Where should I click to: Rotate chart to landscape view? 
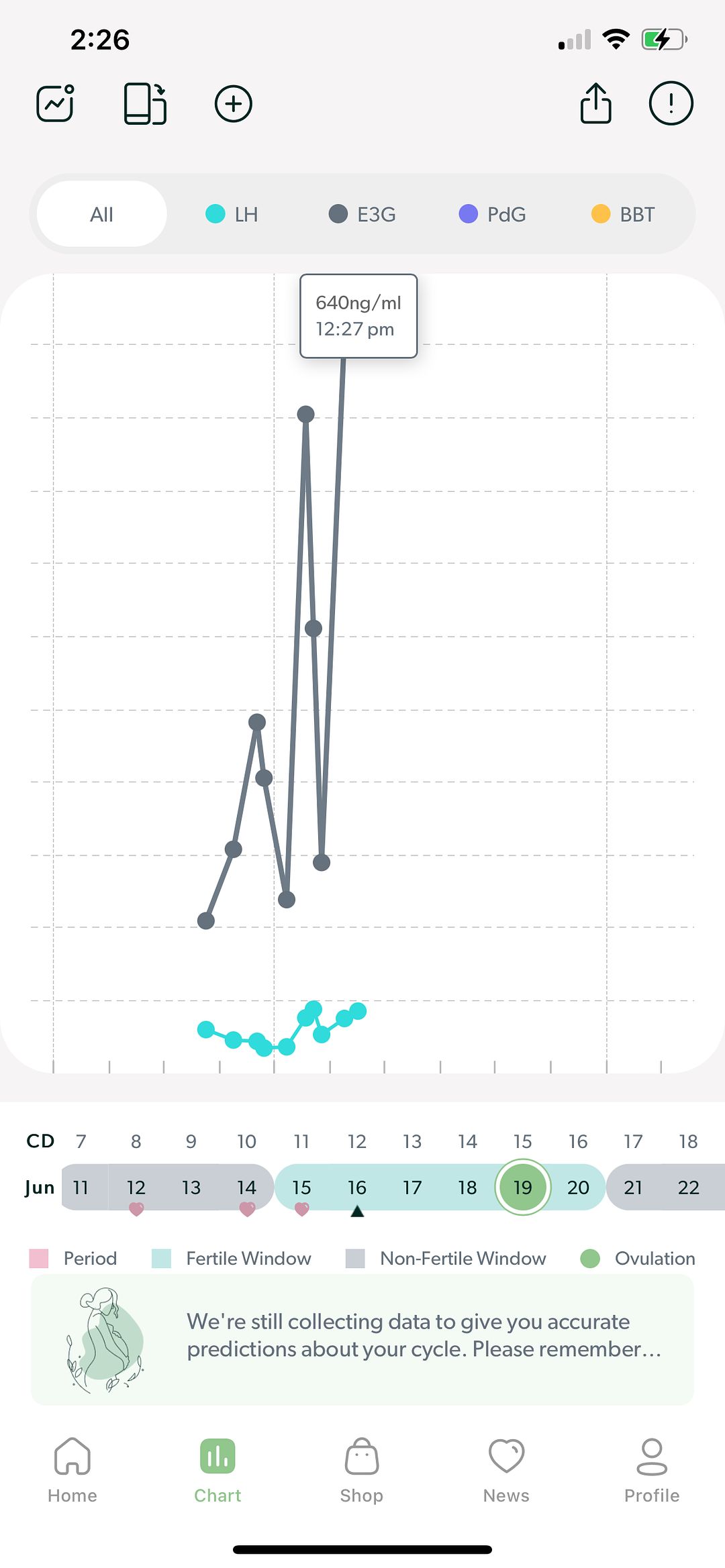click(145, 103)
